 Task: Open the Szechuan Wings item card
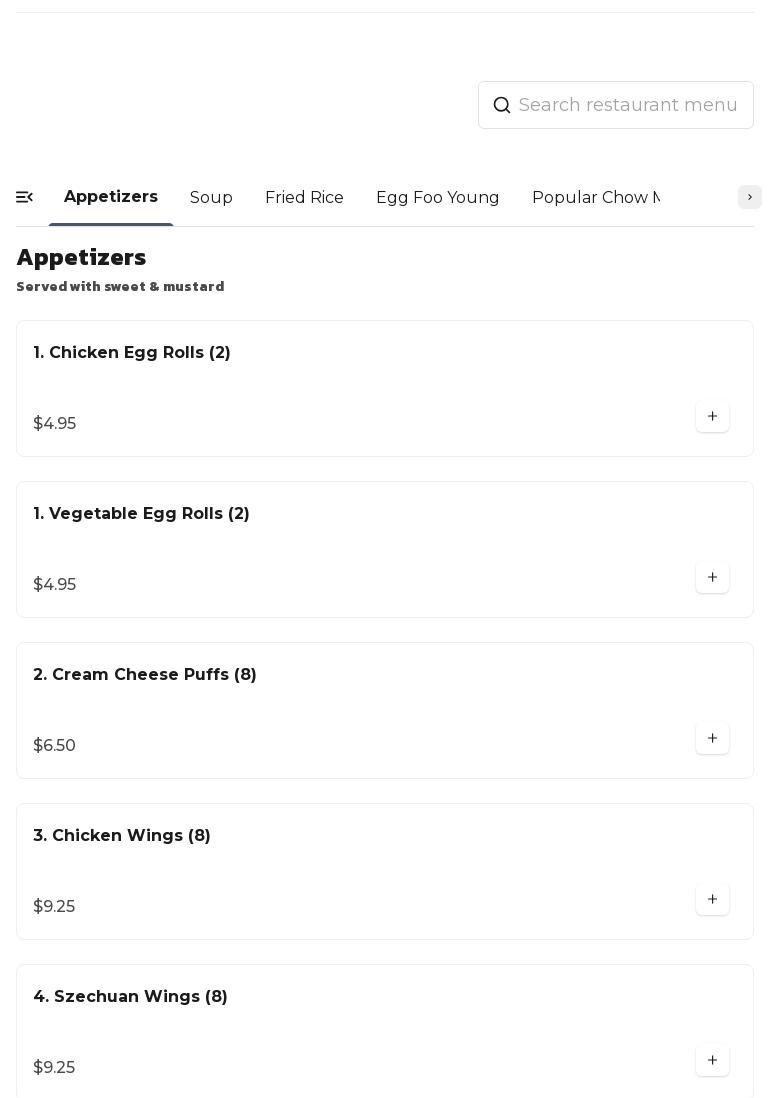(x=130, y=997)
